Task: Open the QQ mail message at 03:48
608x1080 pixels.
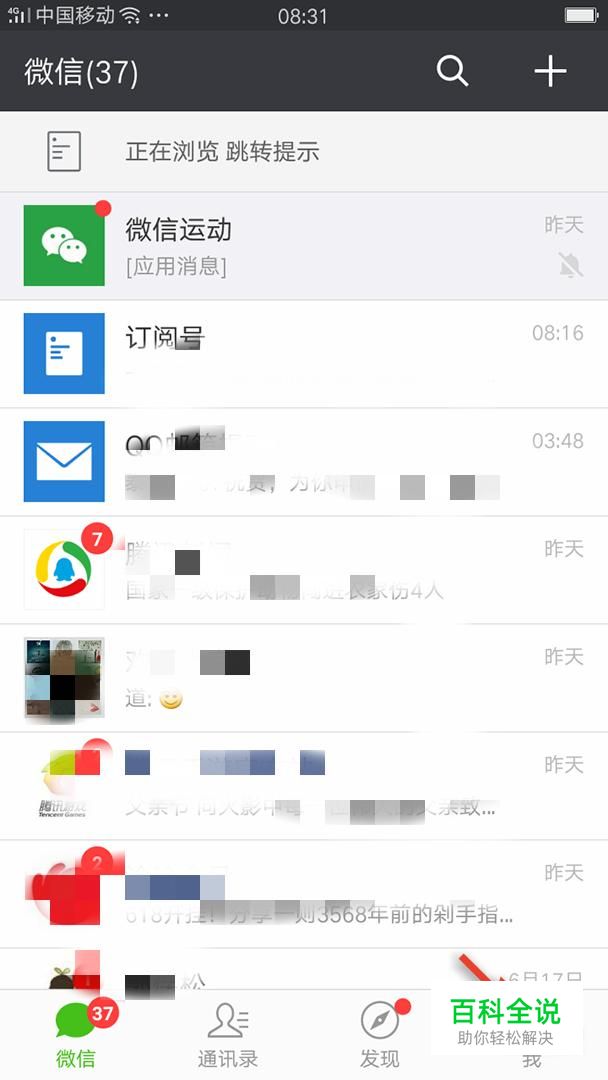Action: click(304, 462)
